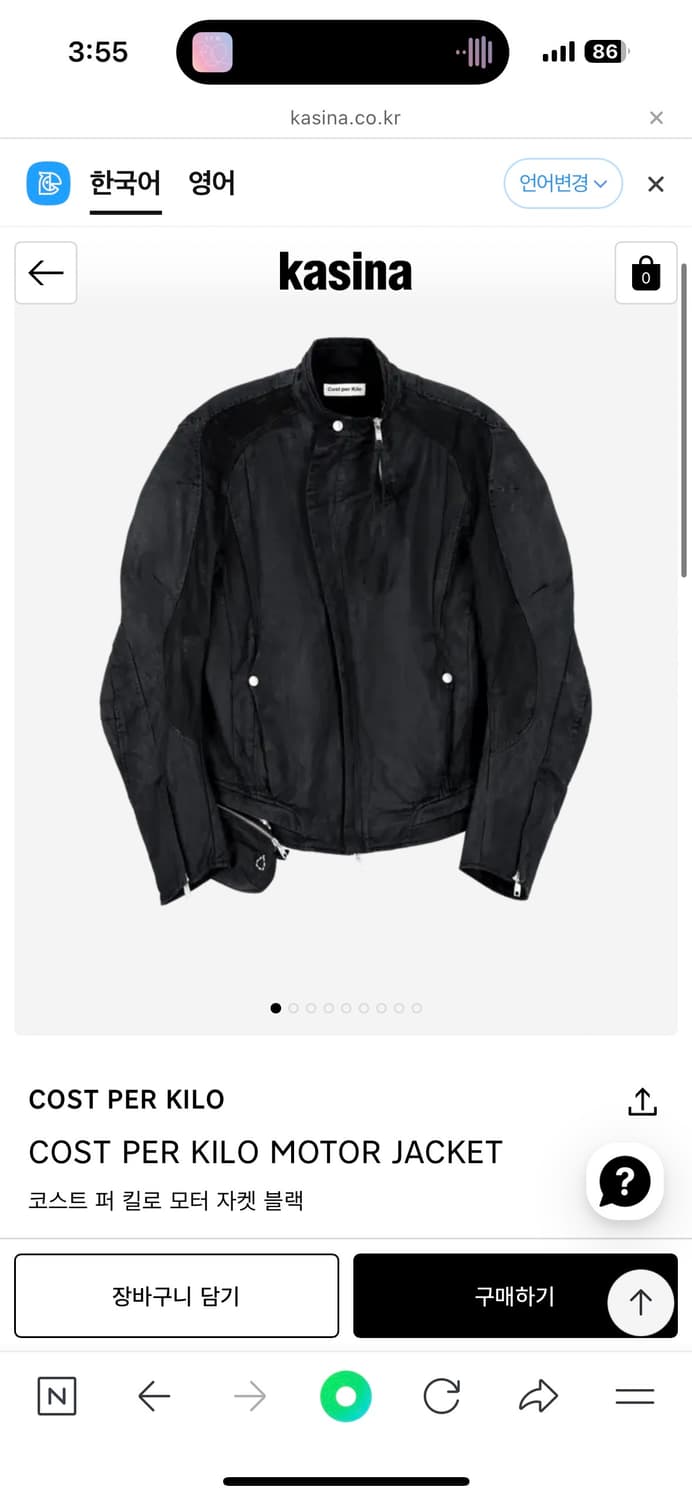
Task: Open the browser hamburger menu
Action: pyautogui.click(x=634, y=1396)
